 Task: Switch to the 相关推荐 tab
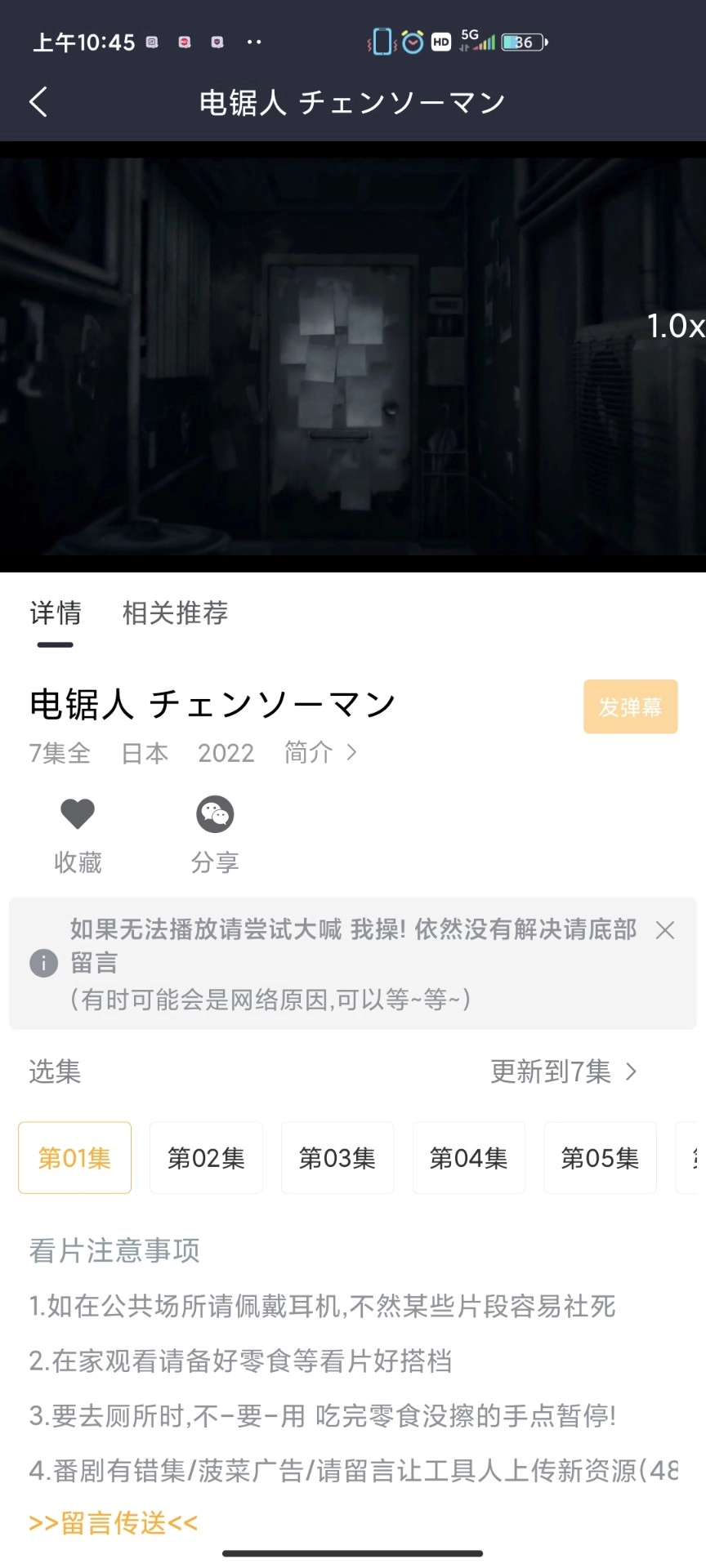[176, 613]
